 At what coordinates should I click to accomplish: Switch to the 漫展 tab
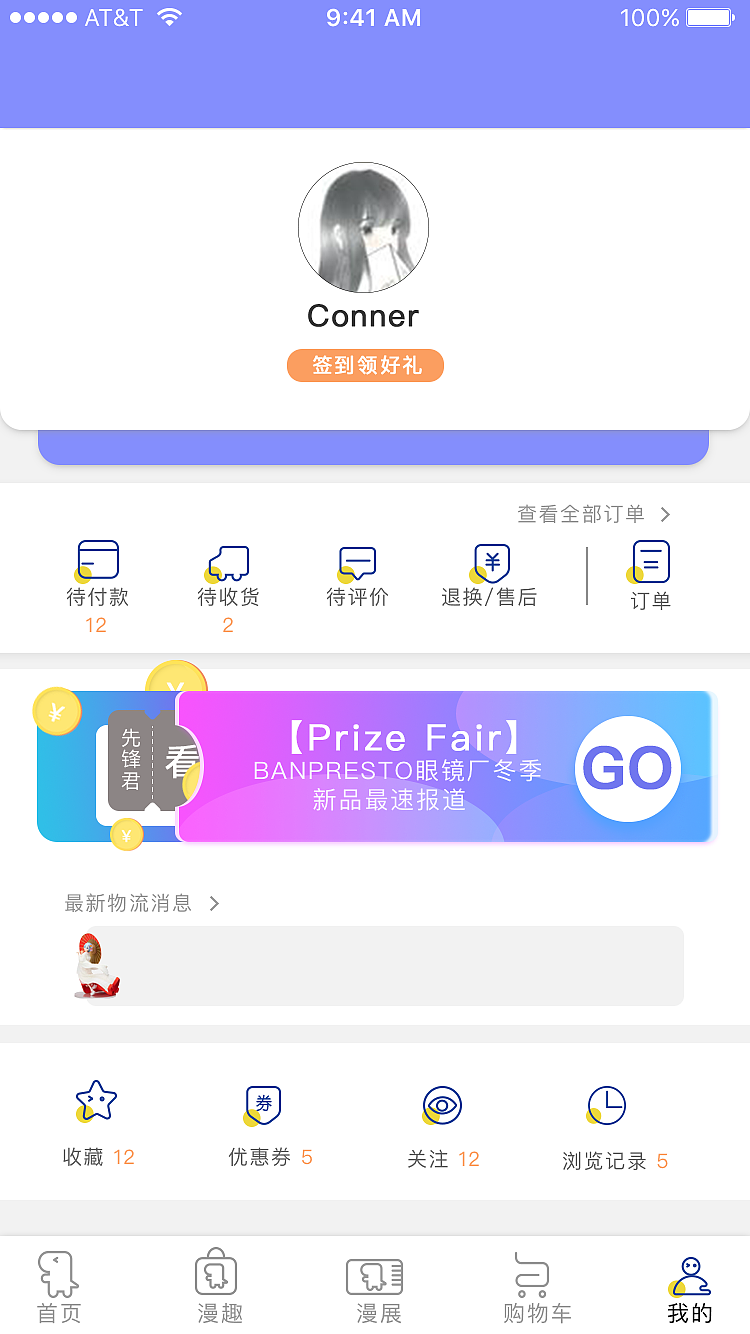pos(377,1288)
